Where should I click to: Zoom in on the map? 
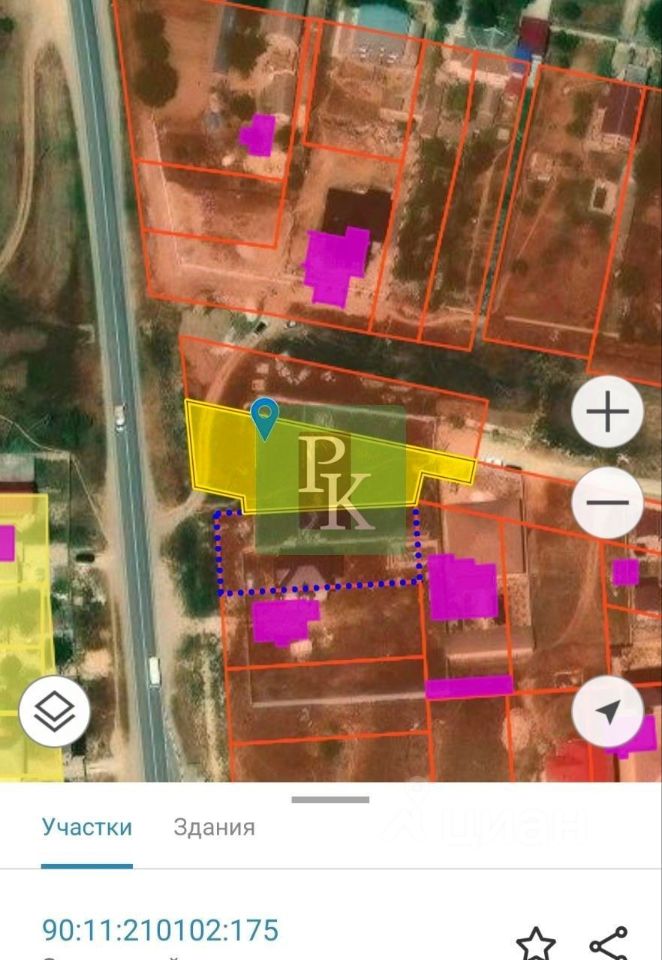[607, 411]
